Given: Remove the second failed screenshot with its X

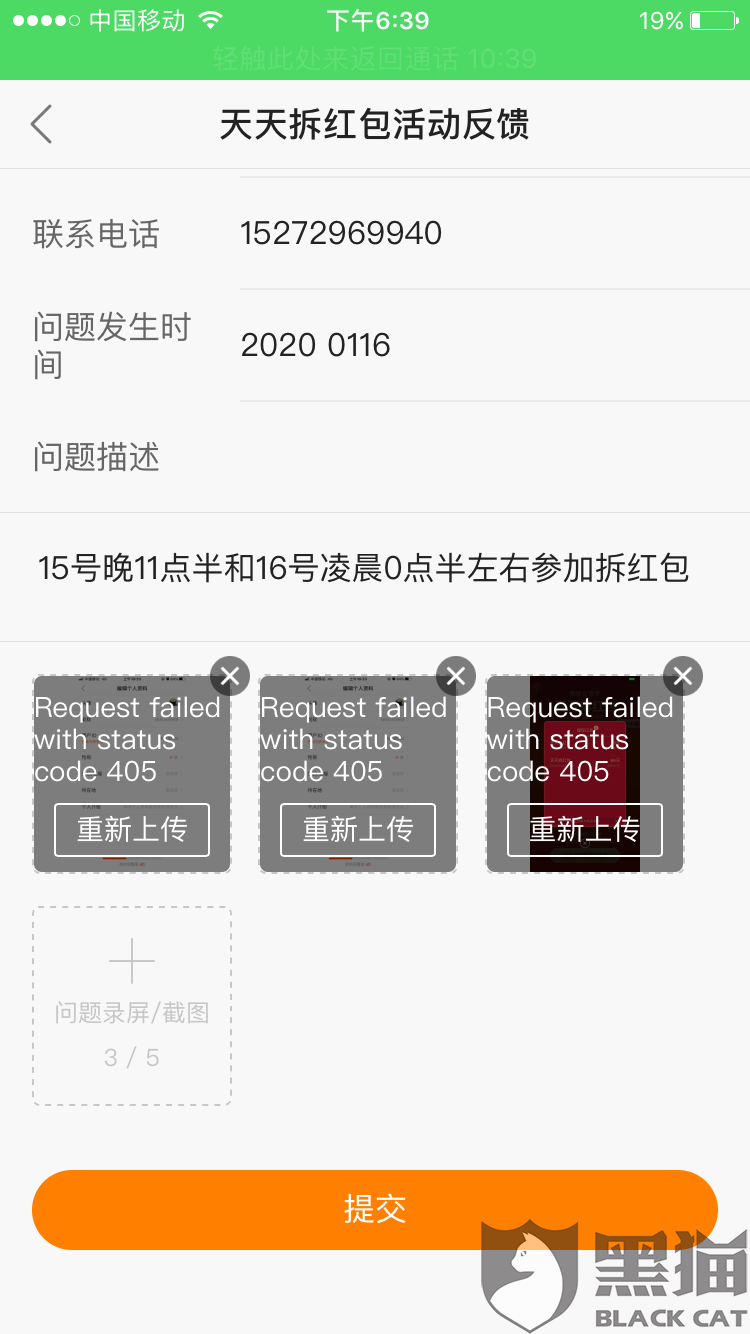Looking at the screenshot, I should (456, 676).
